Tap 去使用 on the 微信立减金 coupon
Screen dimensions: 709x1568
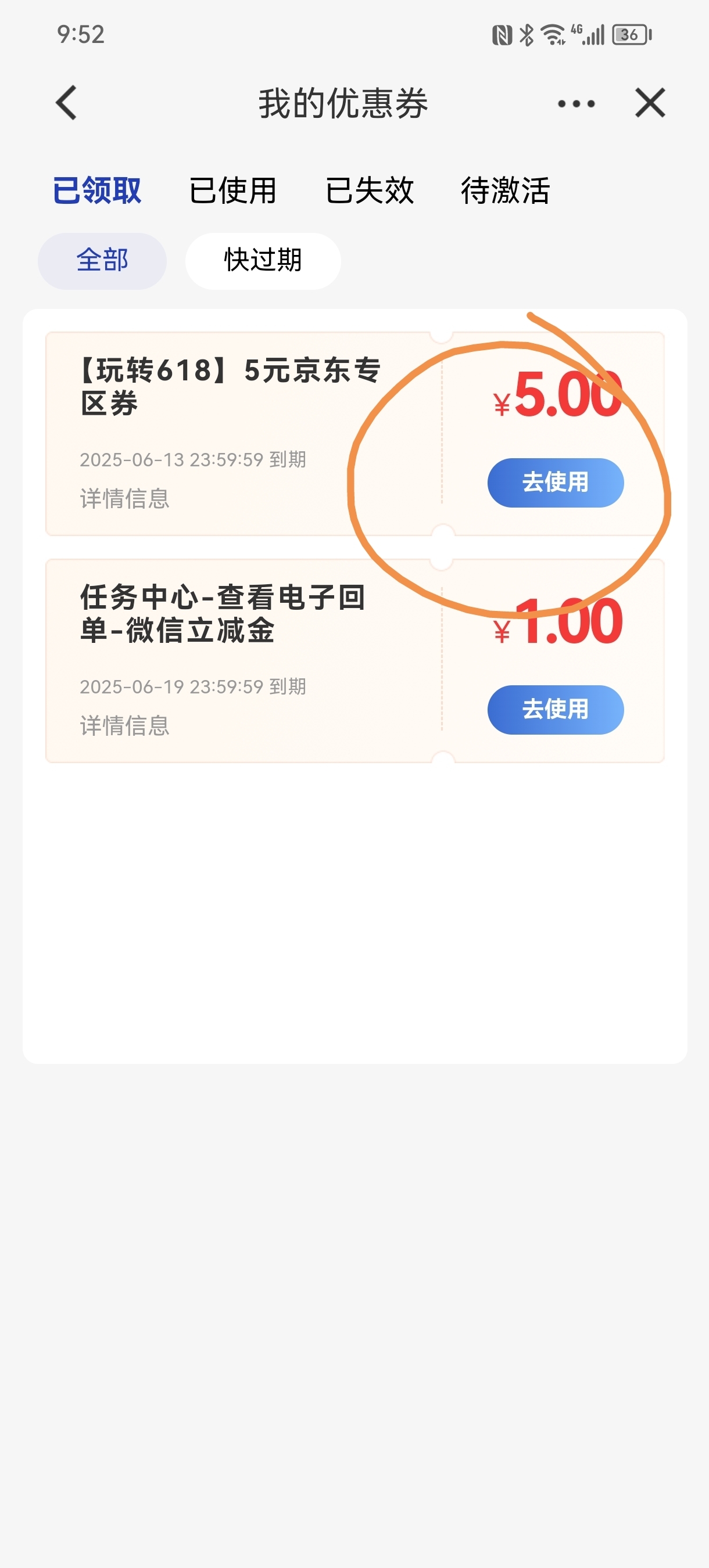pyautogui.click(x=556, y=709)
